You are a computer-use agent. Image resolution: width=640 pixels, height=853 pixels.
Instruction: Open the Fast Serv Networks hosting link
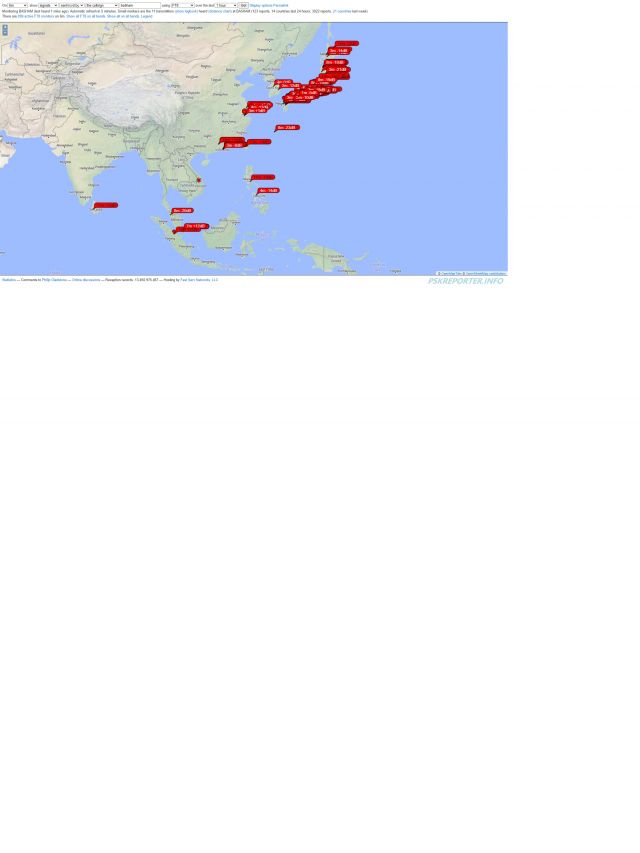click(x=199, y=280)
